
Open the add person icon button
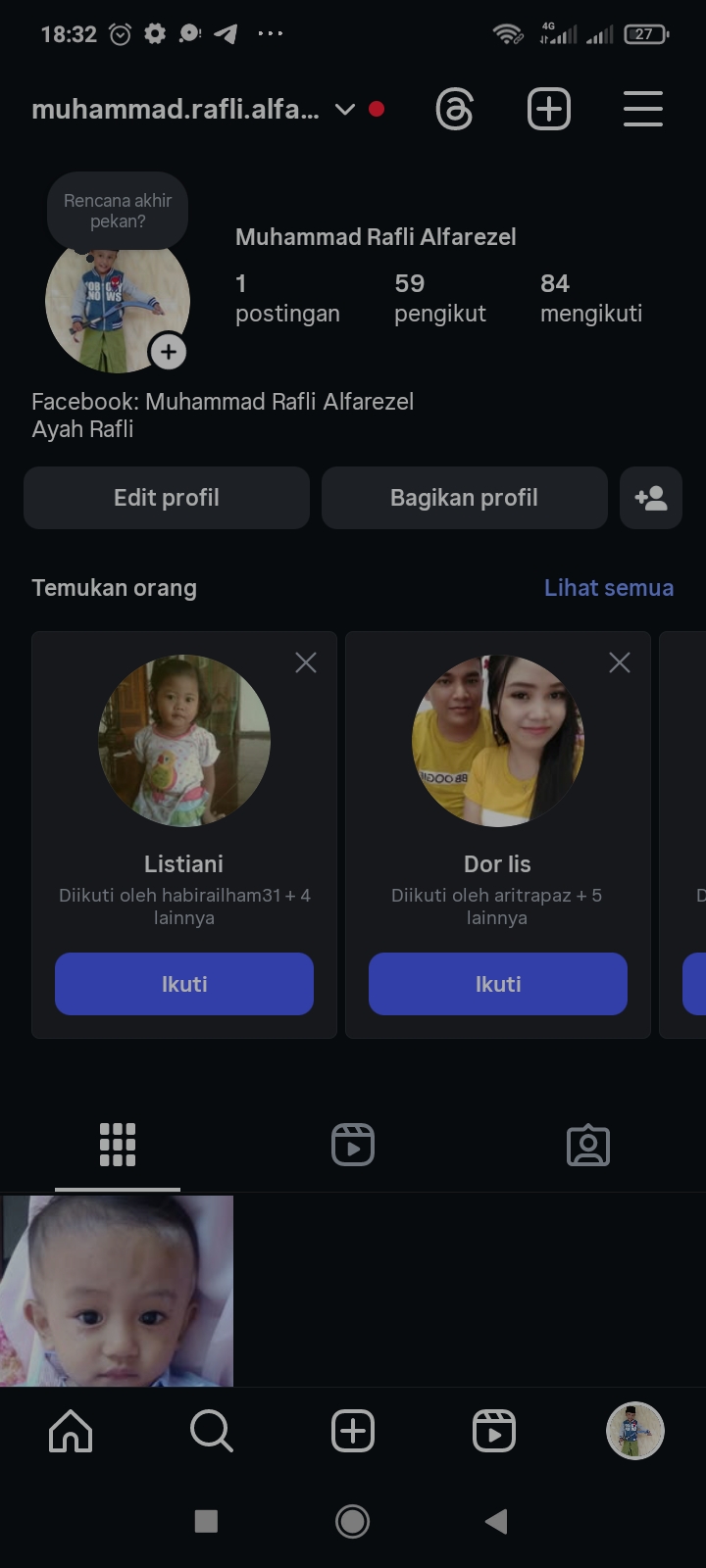click(651, 498)
